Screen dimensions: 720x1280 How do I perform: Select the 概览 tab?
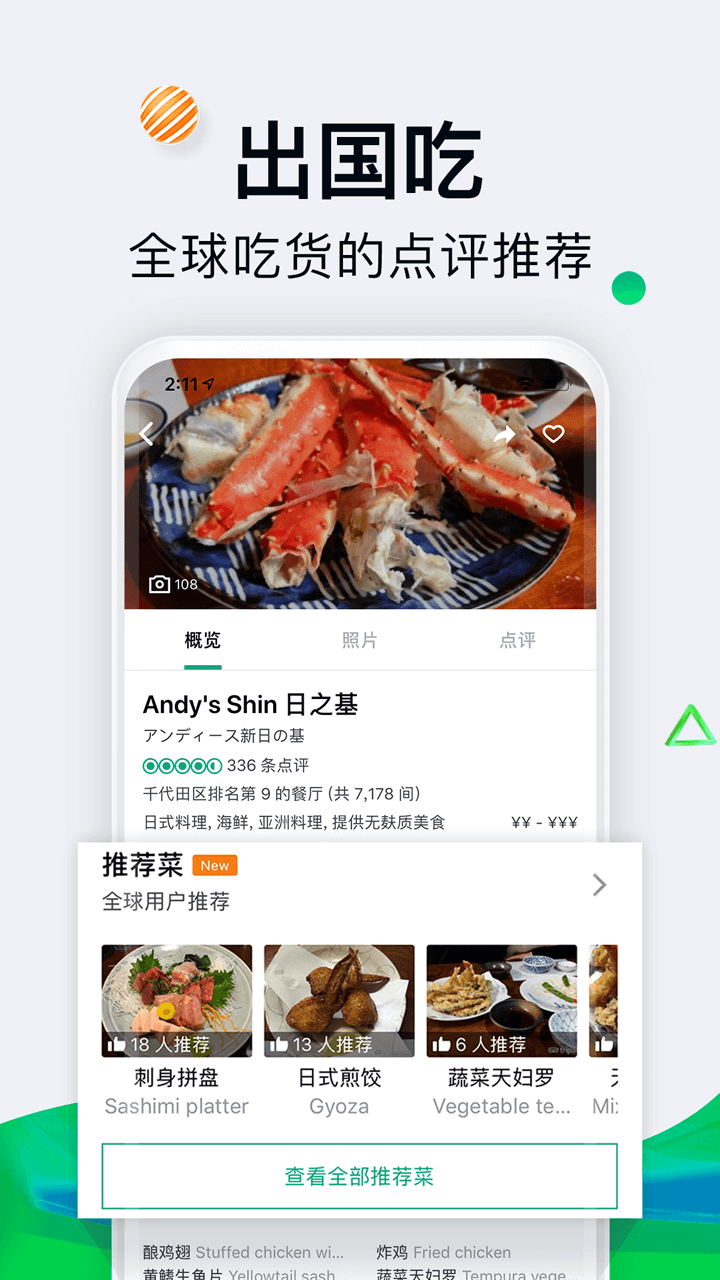point(203,641)
